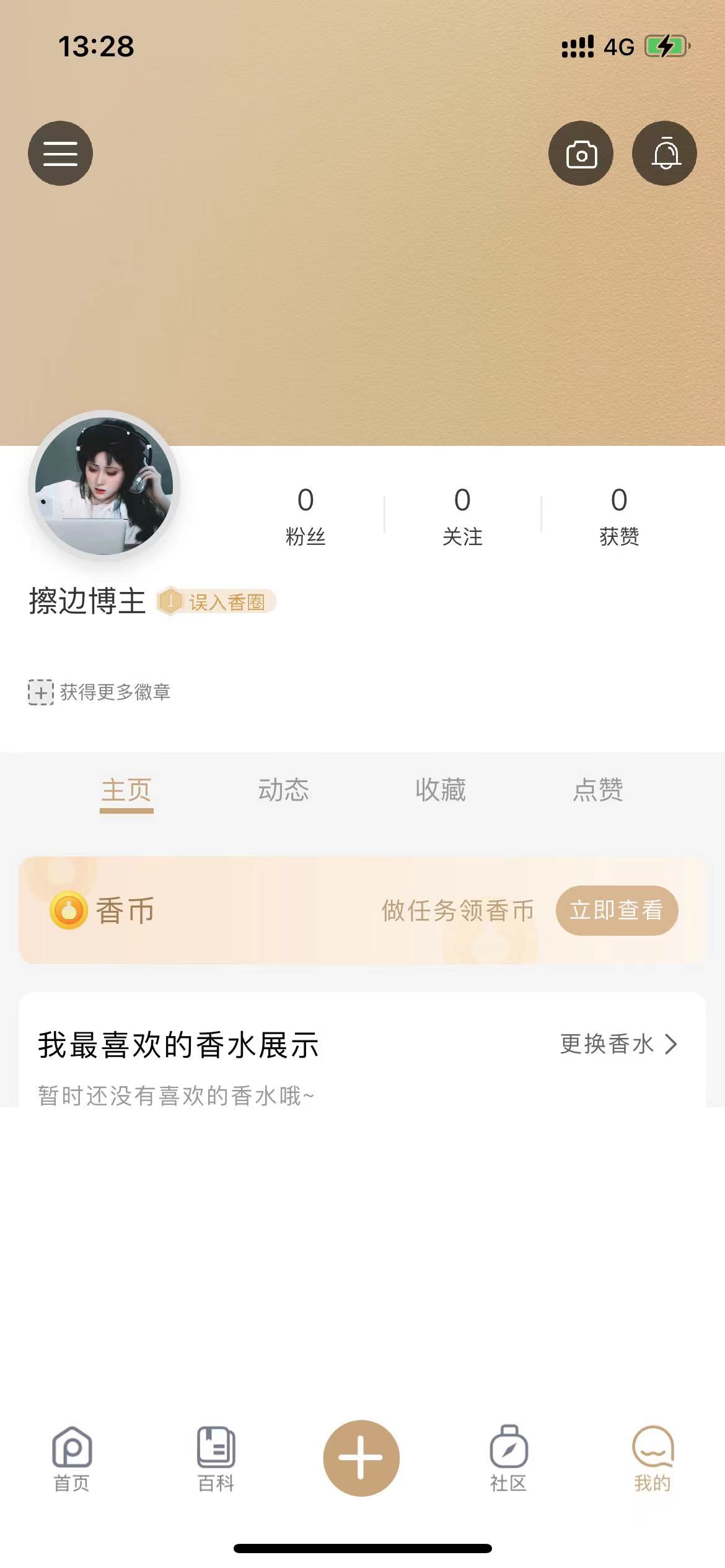View the 关注 following list

pyautogui.click(x=462, y=515)
